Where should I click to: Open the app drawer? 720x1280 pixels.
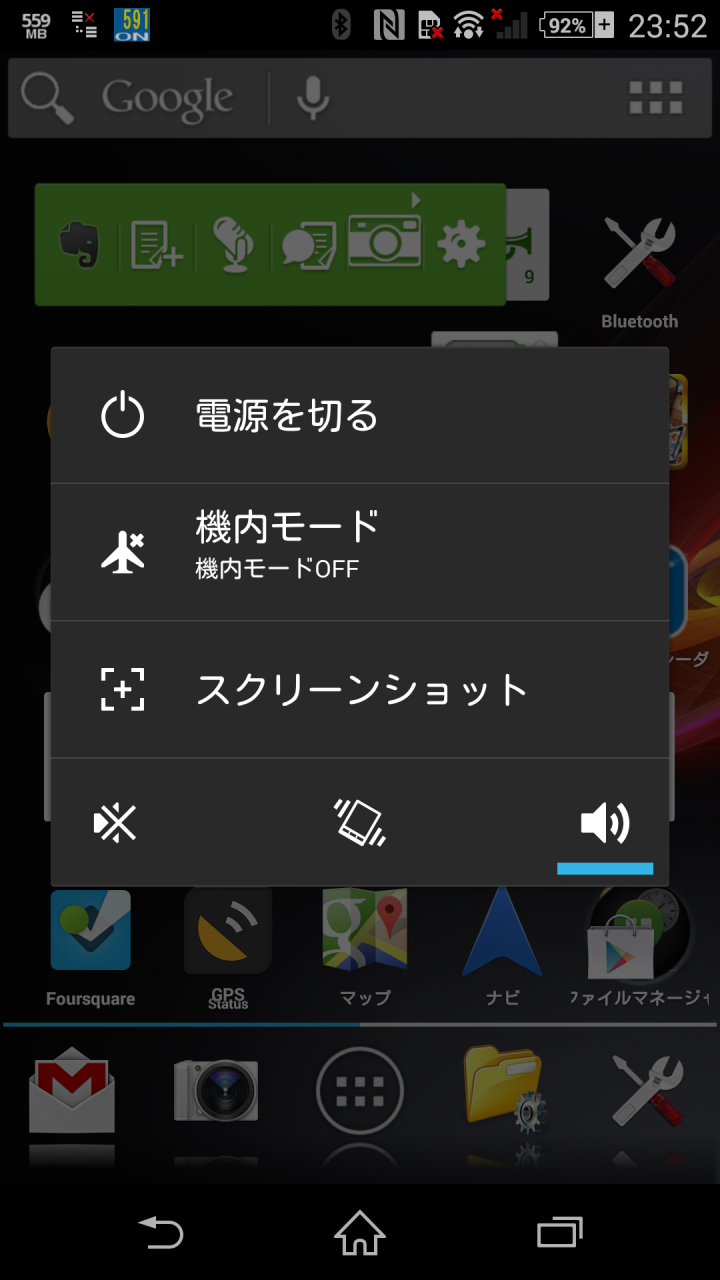[x=360, y=1091]
